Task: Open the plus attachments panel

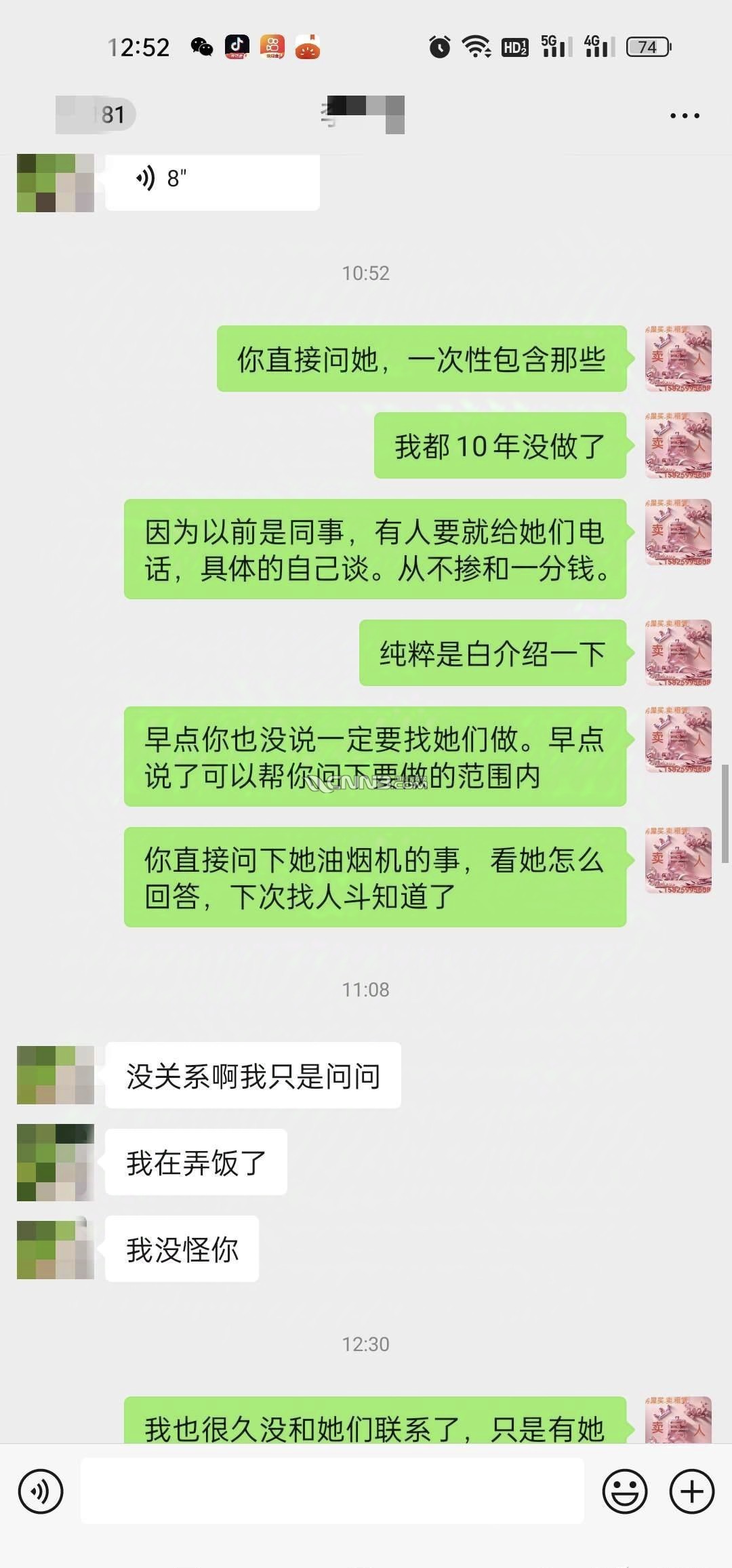Action: point(692,1491)
